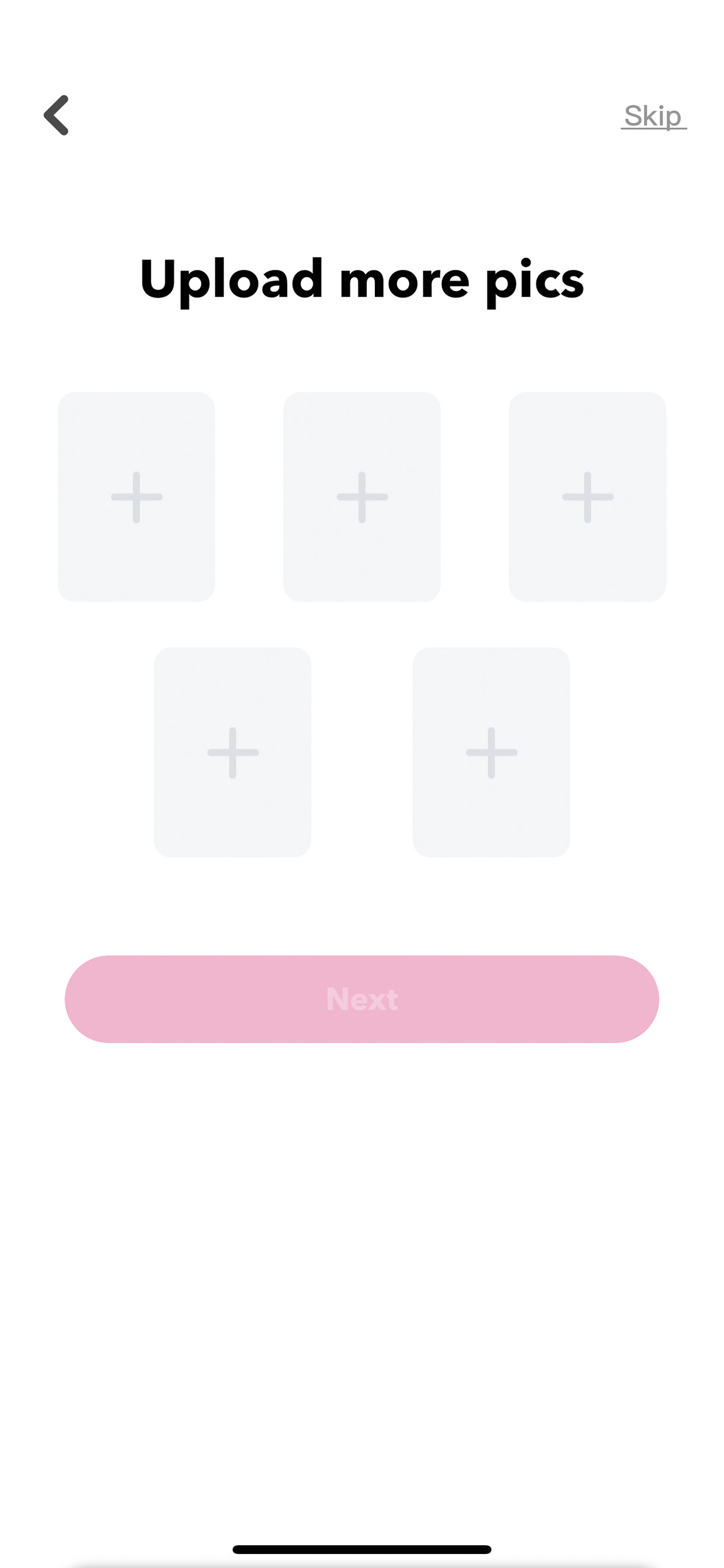
Task: Add a photo in the top-right slot
Action: [588, 497]
